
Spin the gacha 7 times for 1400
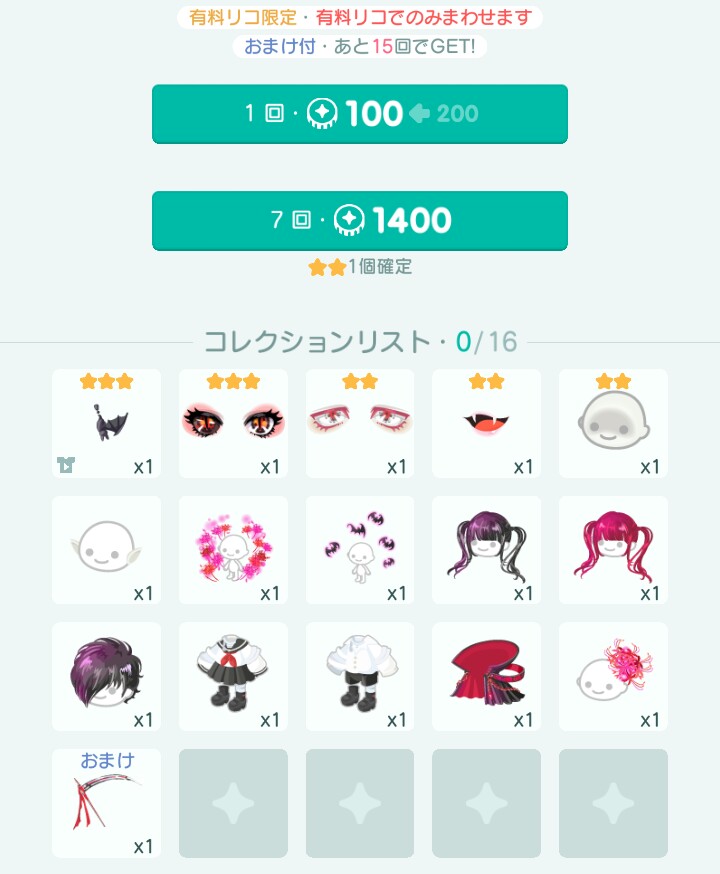[360, 220]
